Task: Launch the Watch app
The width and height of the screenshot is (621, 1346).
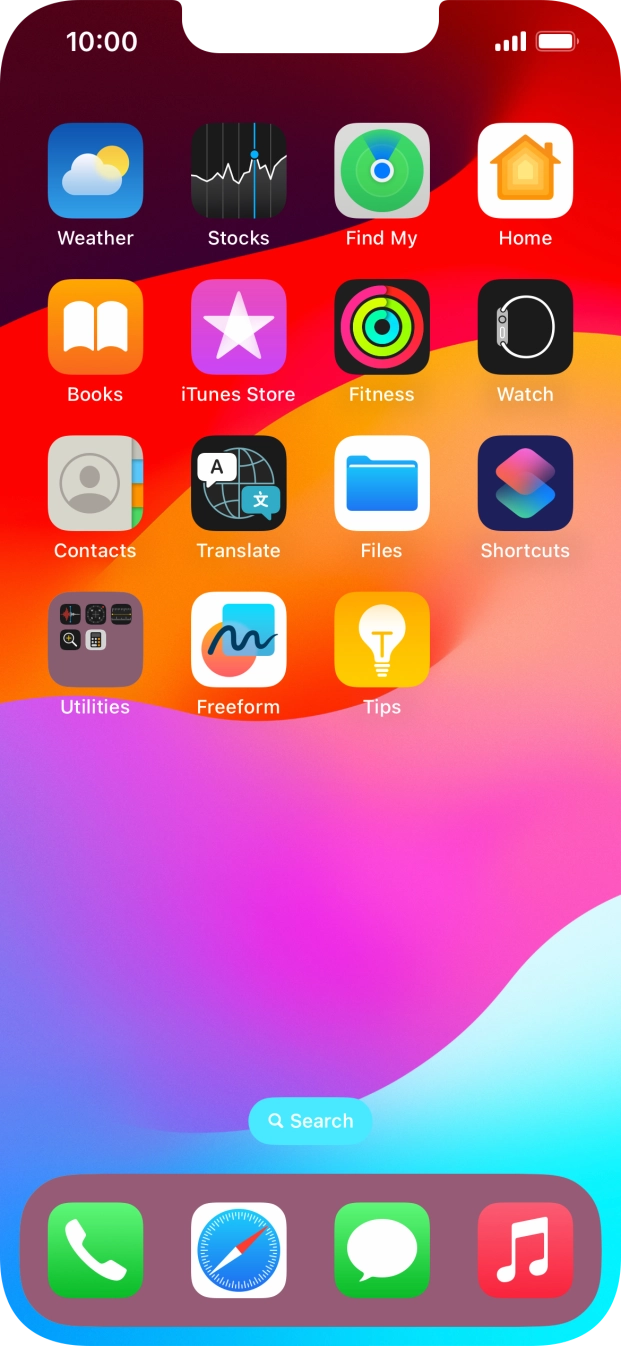Action: (525, 327)
